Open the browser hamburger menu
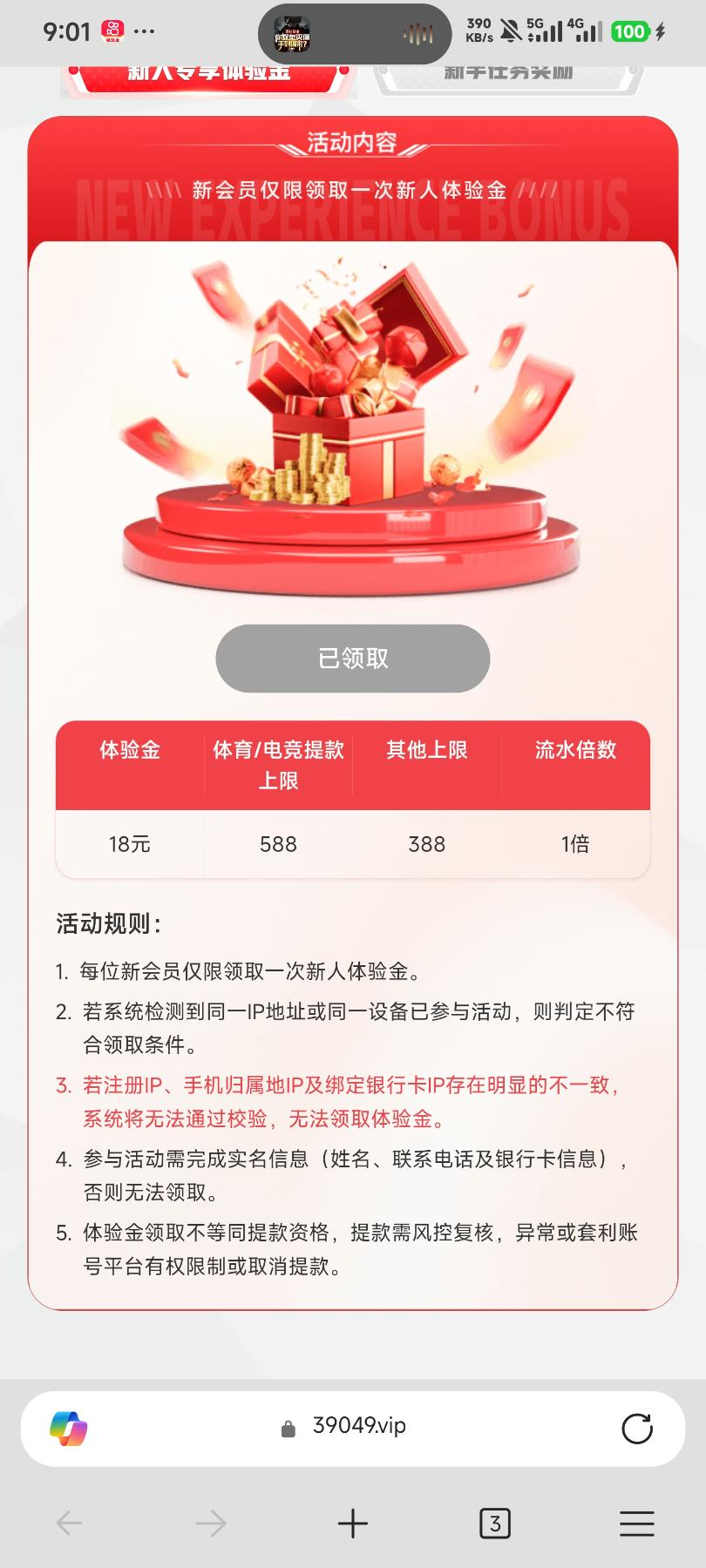 637,1524
